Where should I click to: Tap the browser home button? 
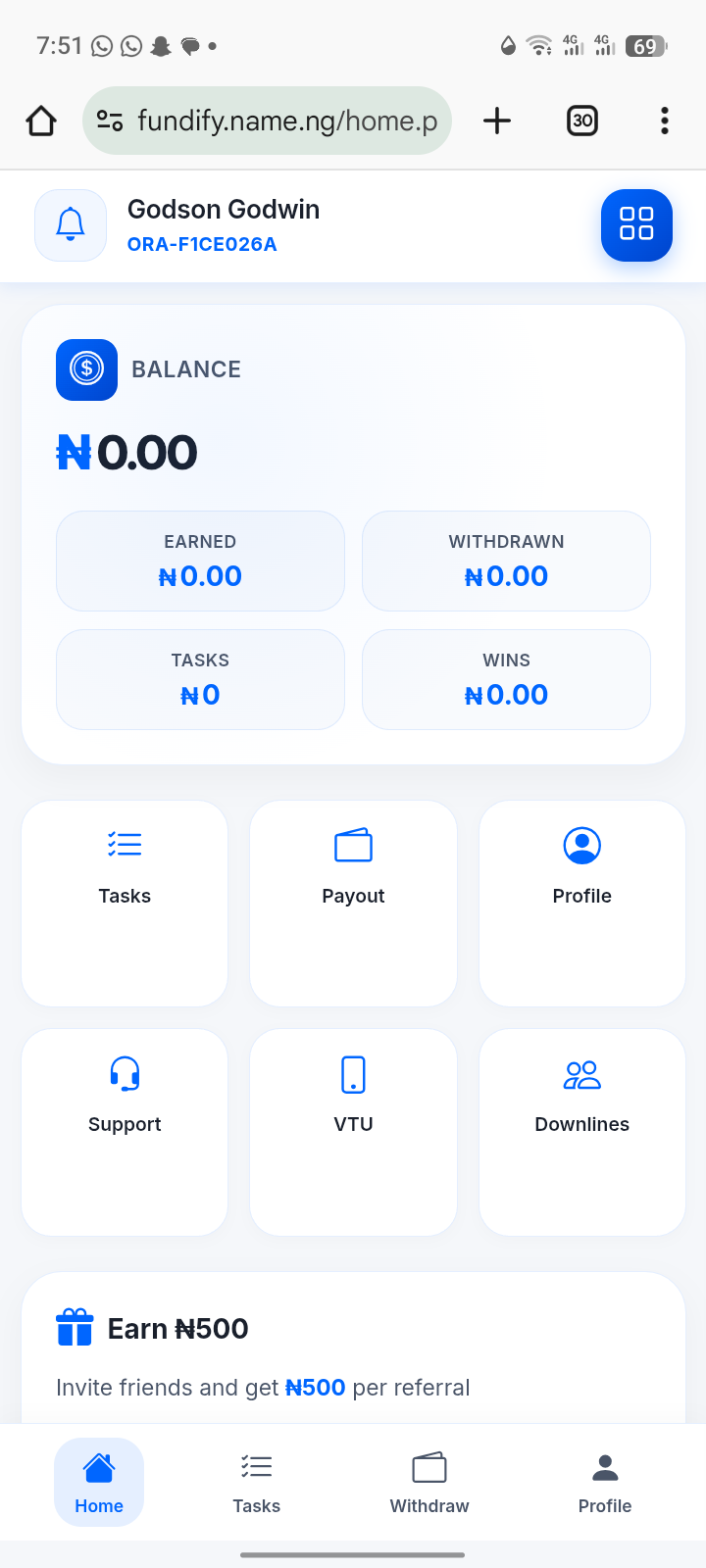[x=41, y=121]
